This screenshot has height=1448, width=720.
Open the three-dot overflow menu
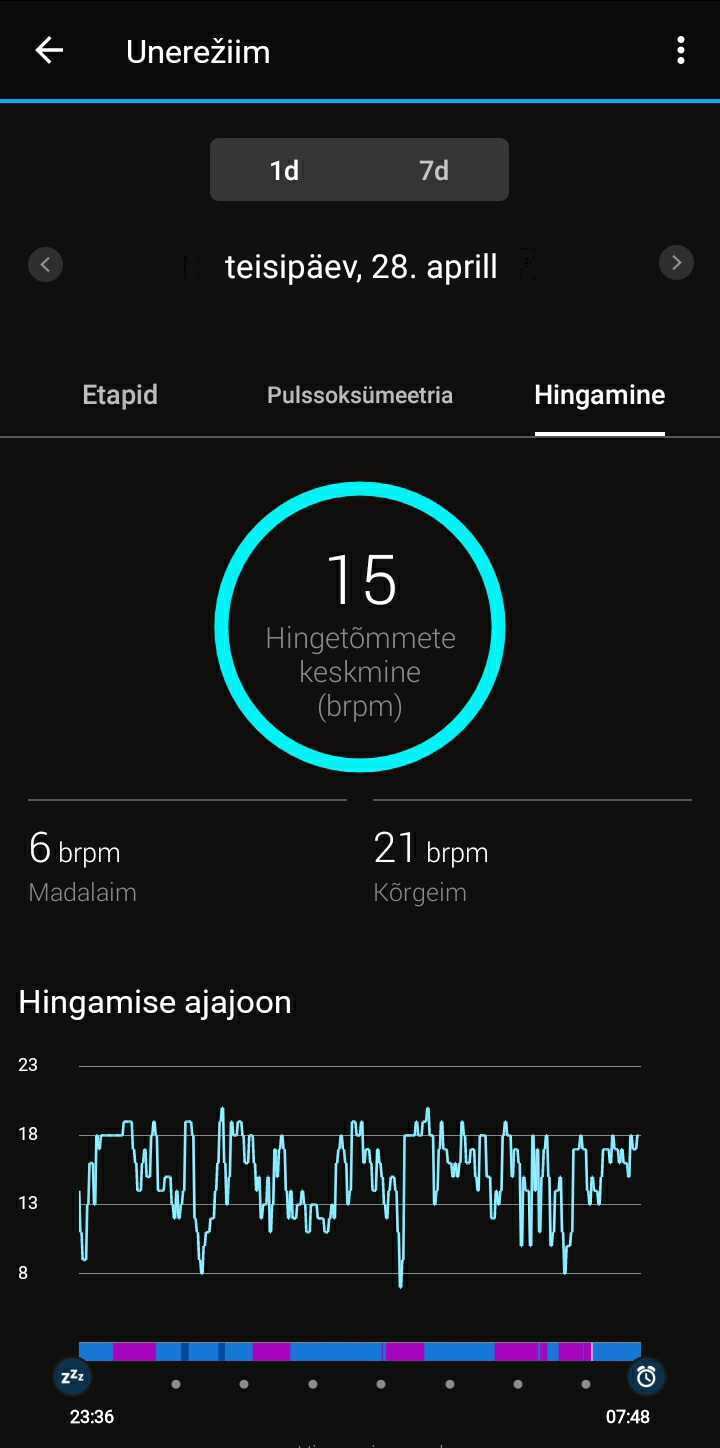(x=681, y=51)
